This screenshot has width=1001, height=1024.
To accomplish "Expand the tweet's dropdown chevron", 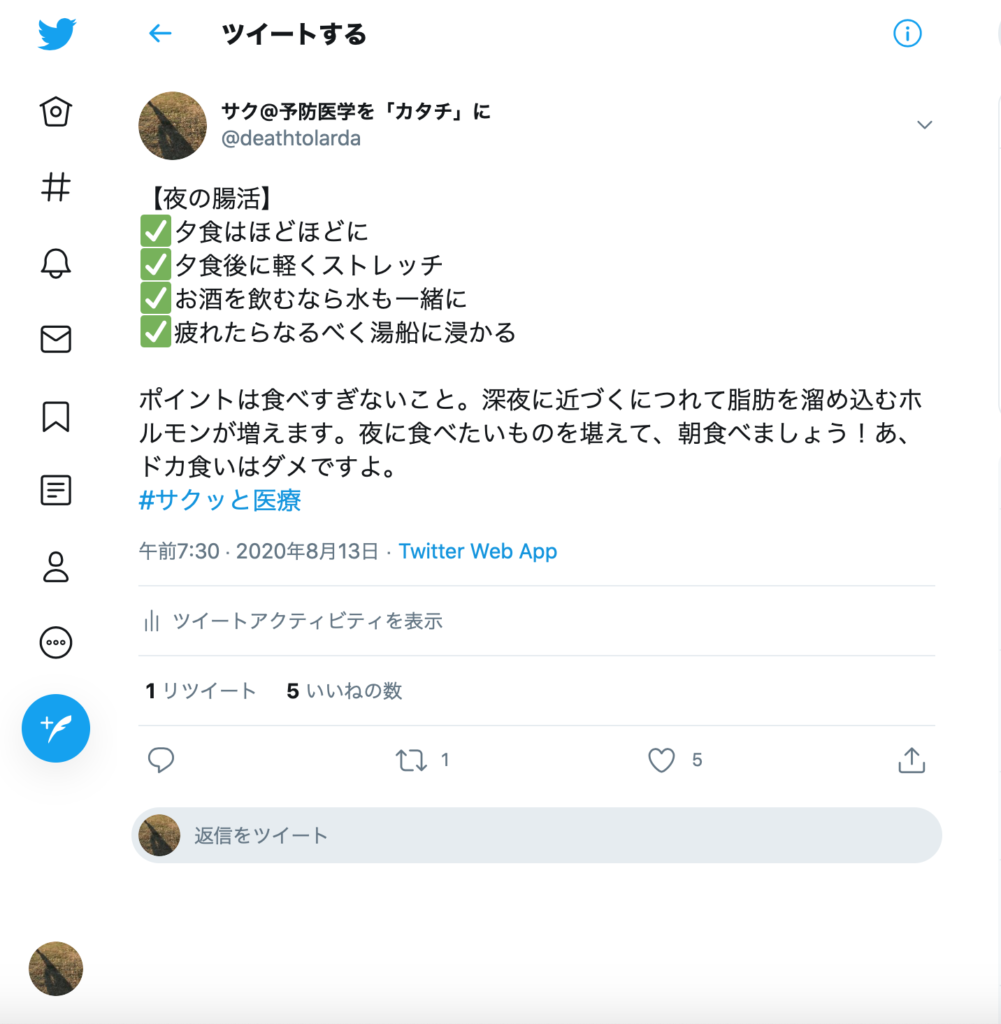I will 924,125.
